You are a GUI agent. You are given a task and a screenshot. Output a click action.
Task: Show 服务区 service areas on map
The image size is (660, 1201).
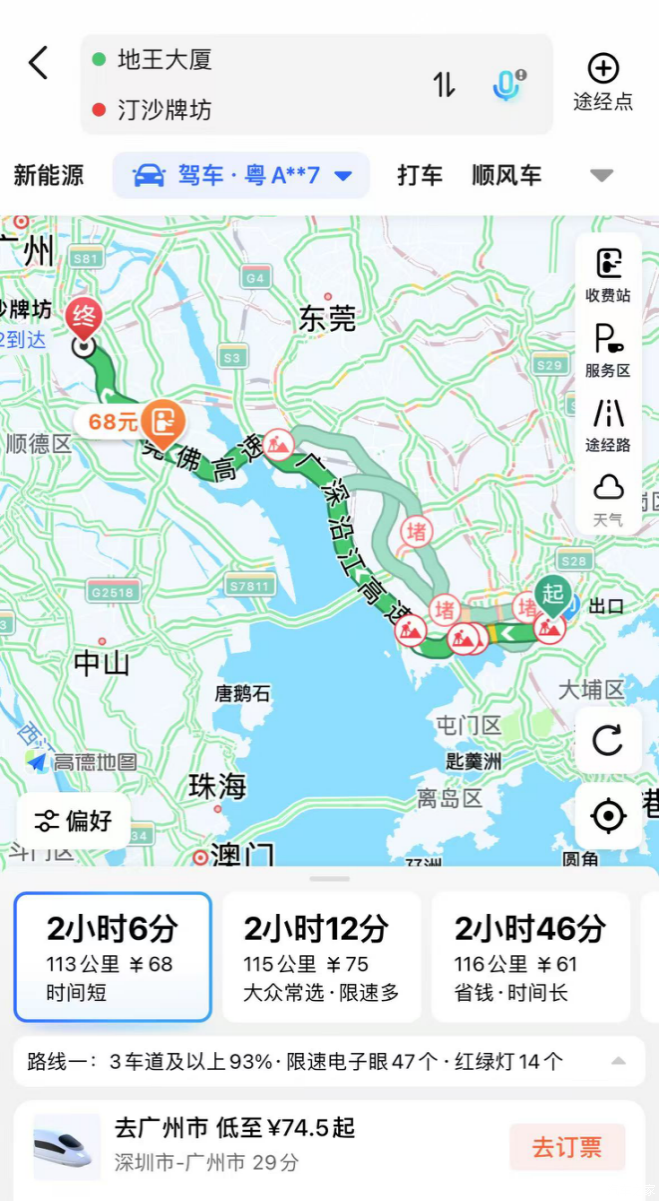point(608,349)
